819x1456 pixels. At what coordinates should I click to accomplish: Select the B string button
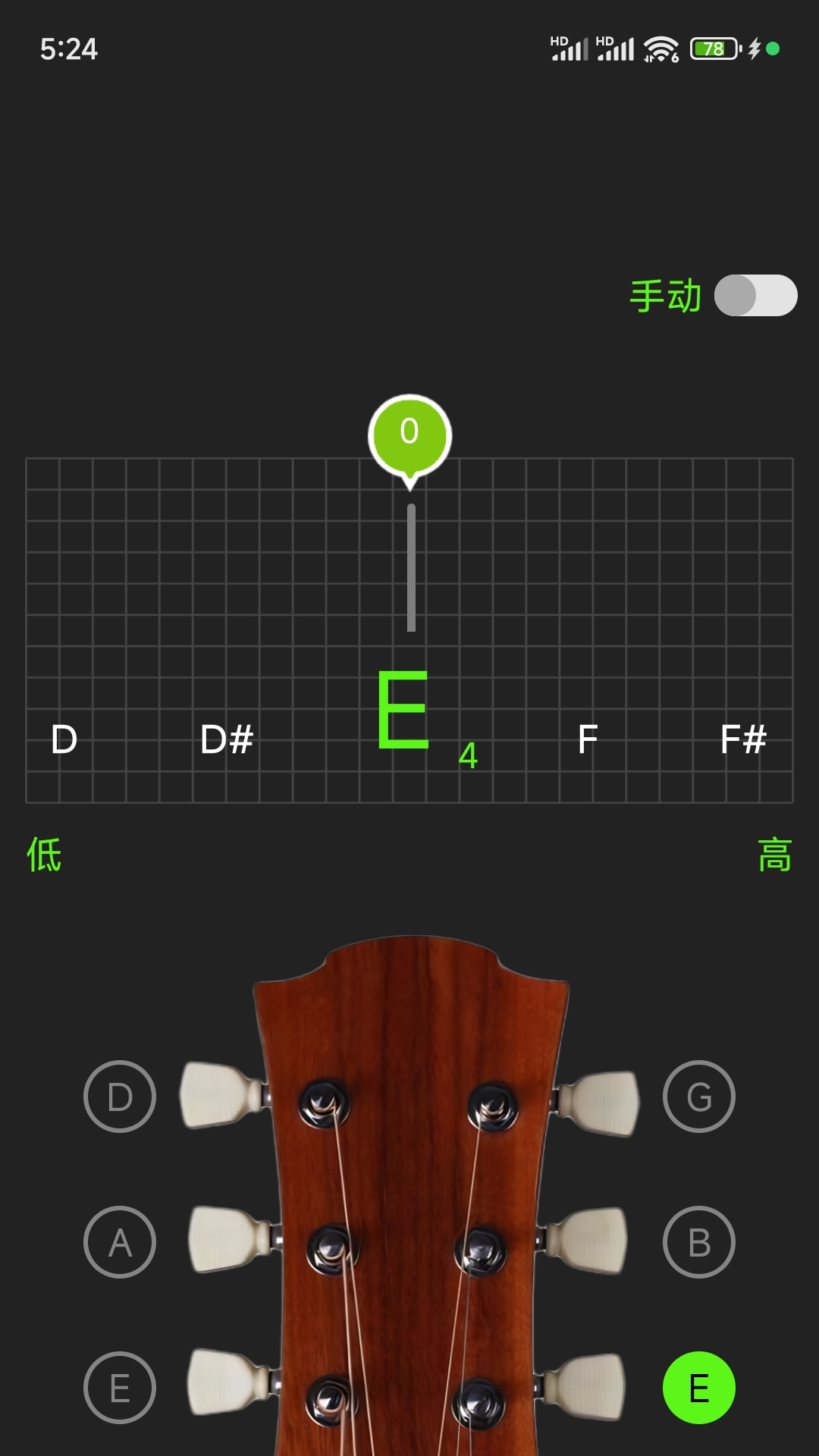pyautogui.click(x=699, y=1242)
